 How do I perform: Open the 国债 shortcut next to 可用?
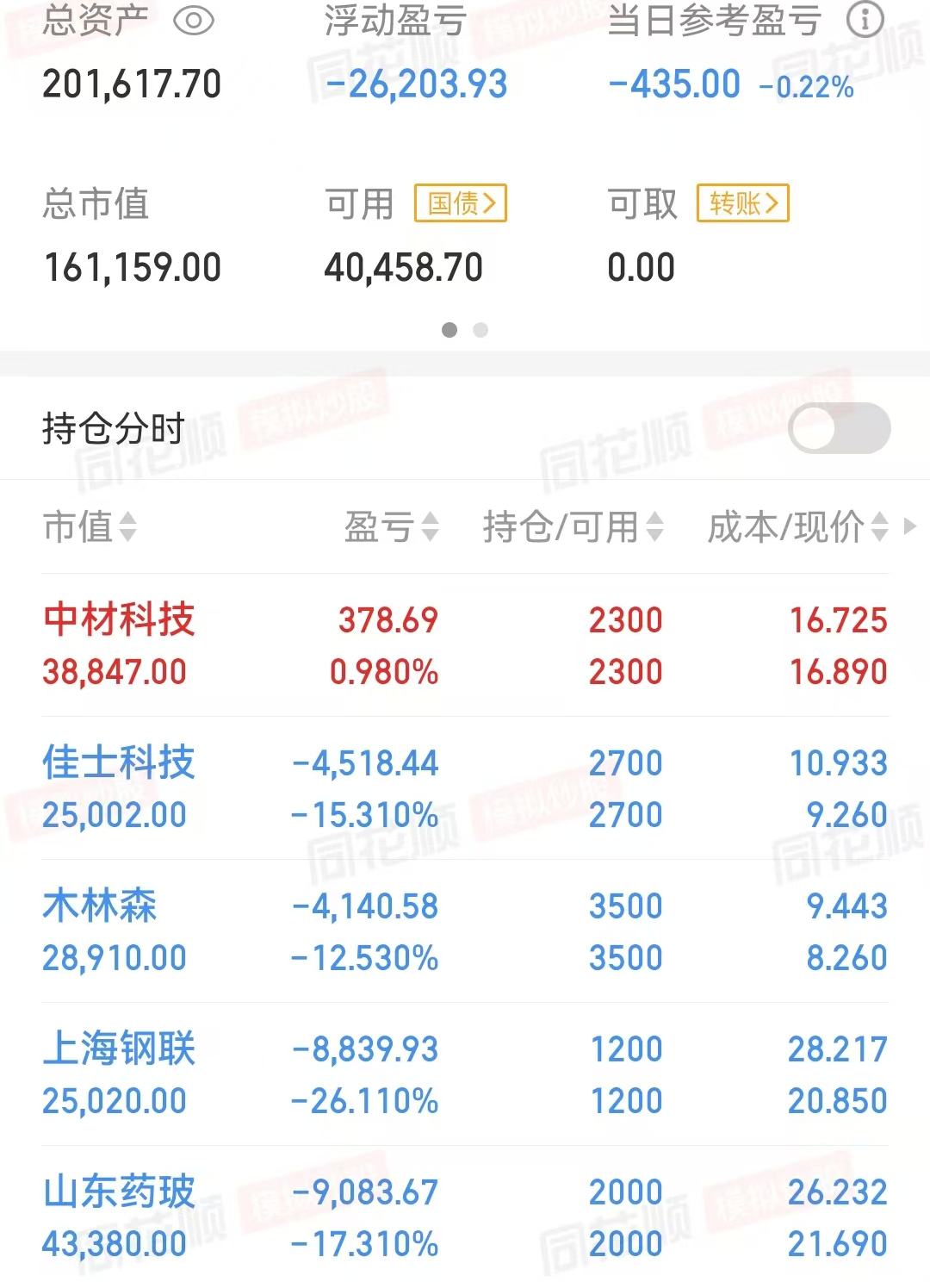(x=459, y=202)
